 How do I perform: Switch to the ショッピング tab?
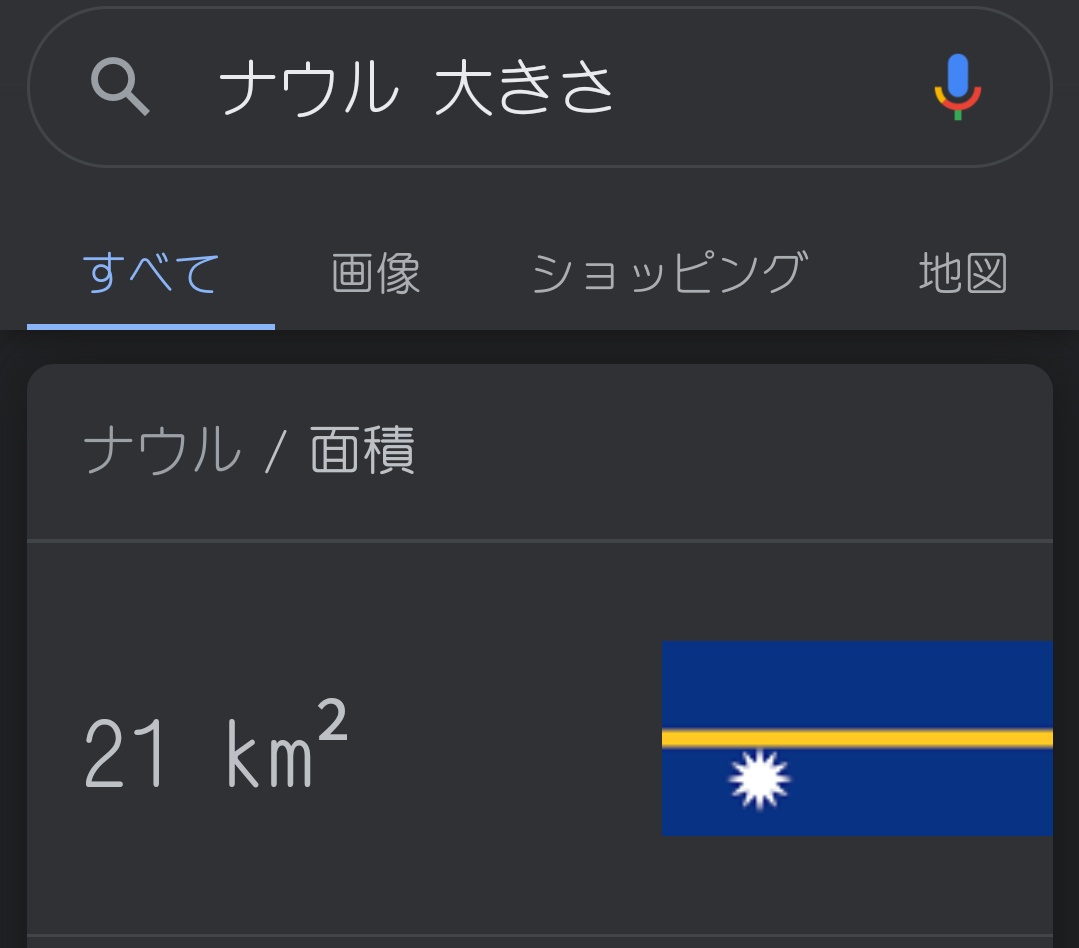tap(669, 273)
